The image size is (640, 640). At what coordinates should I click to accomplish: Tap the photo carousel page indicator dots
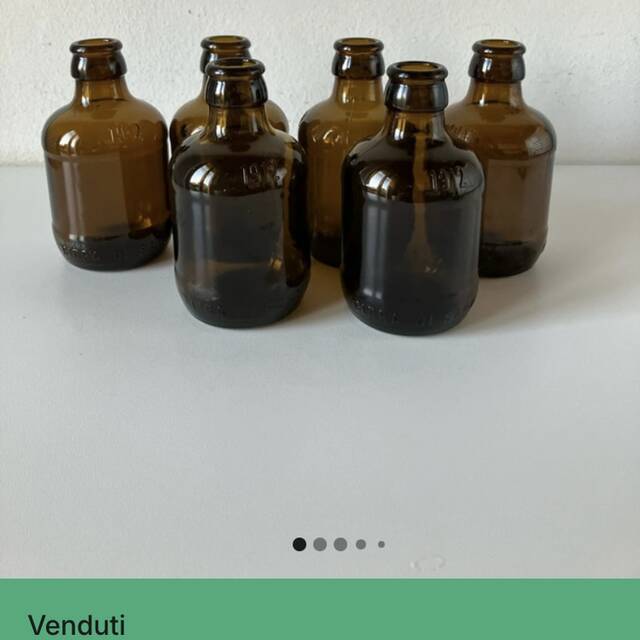pyautogui.click(x=339, y=544)
